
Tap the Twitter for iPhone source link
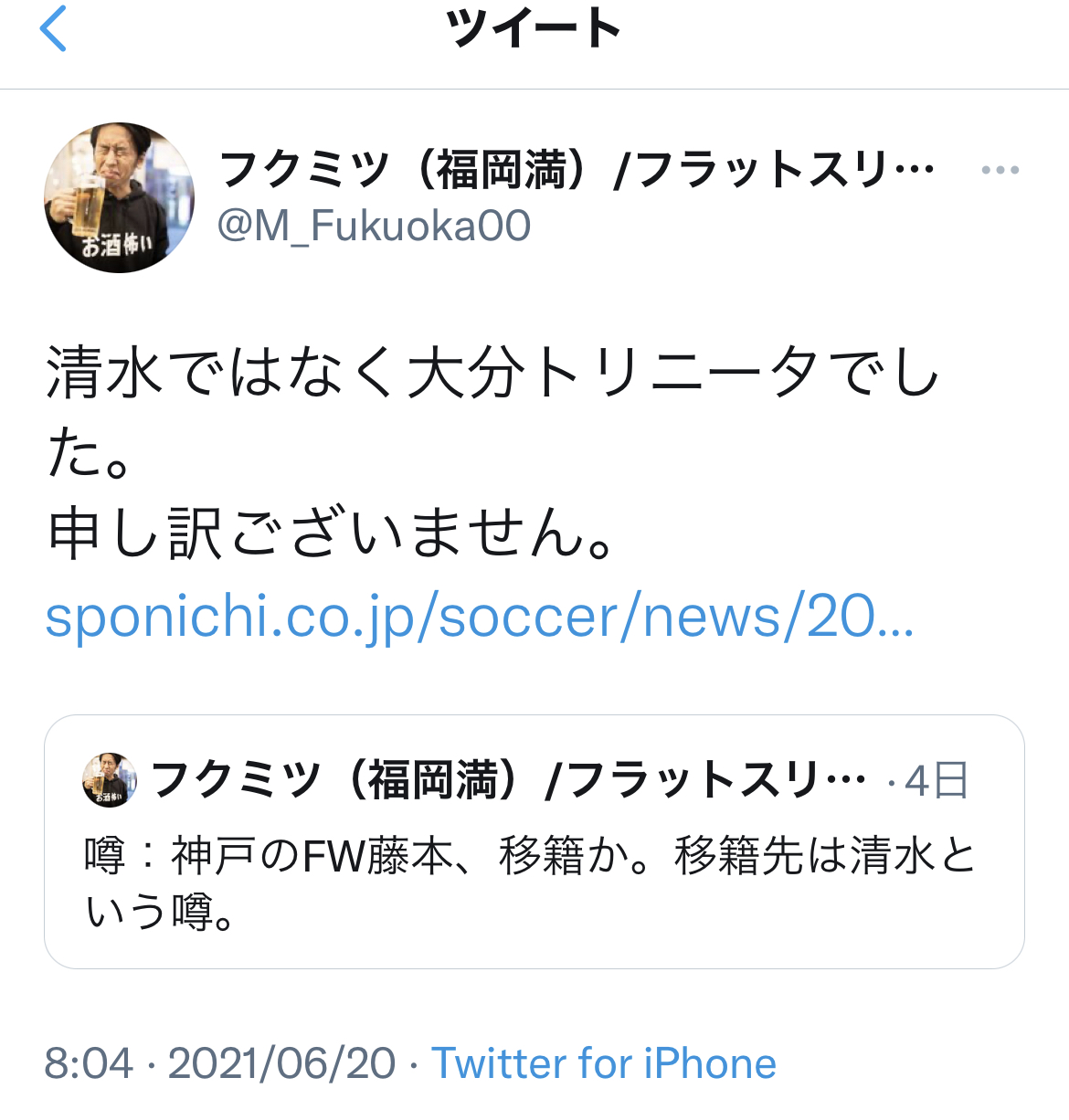[603, 1063]
